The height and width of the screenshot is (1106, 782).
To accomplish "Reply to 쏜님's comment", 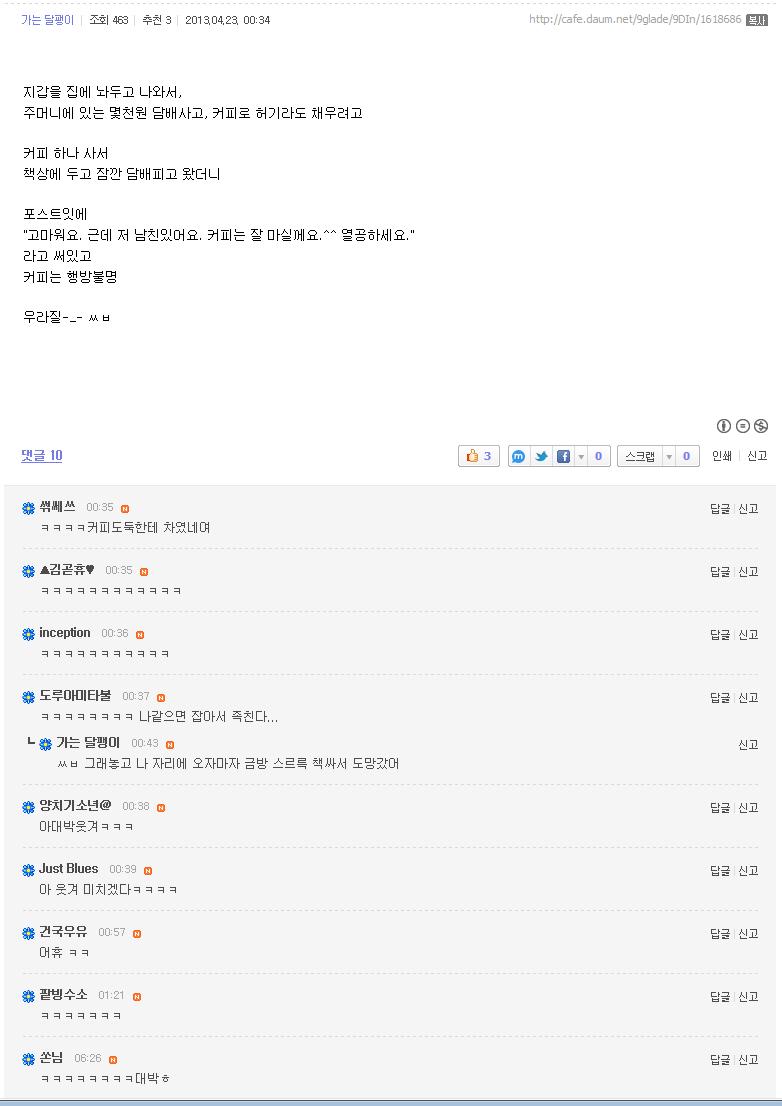I will point(720,1060).
